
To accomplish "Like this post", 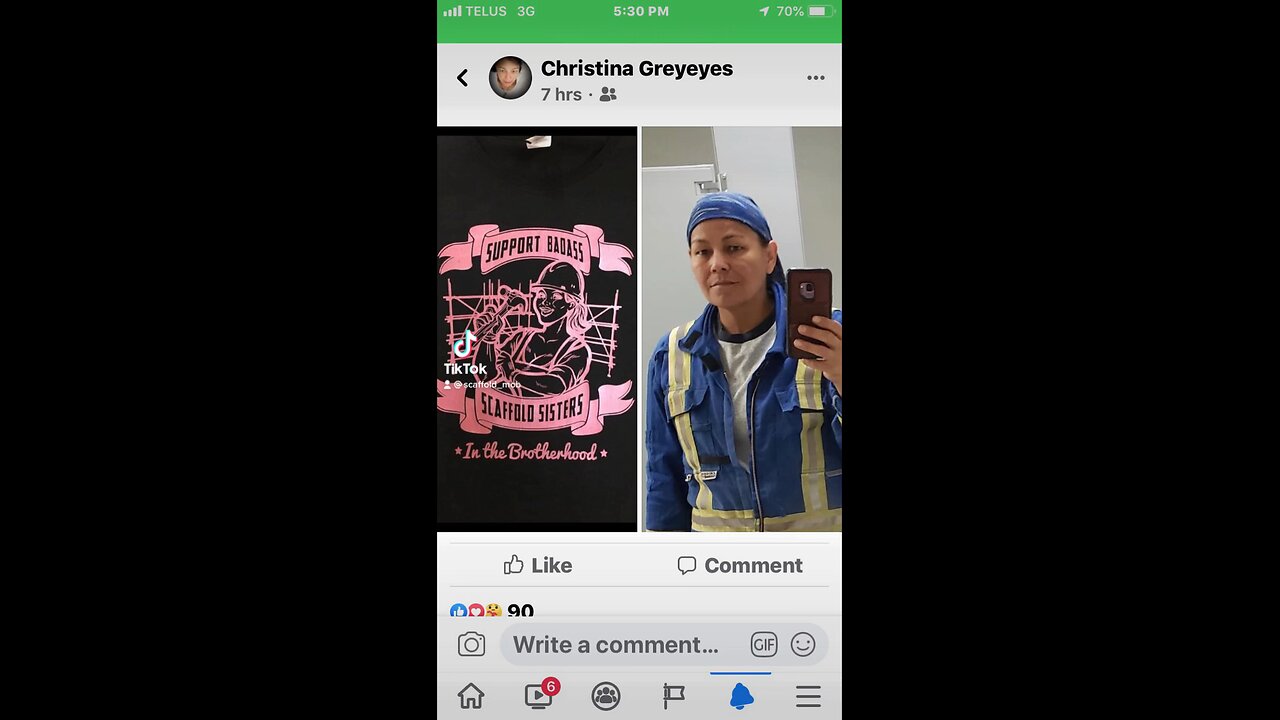I will point(538,565).
